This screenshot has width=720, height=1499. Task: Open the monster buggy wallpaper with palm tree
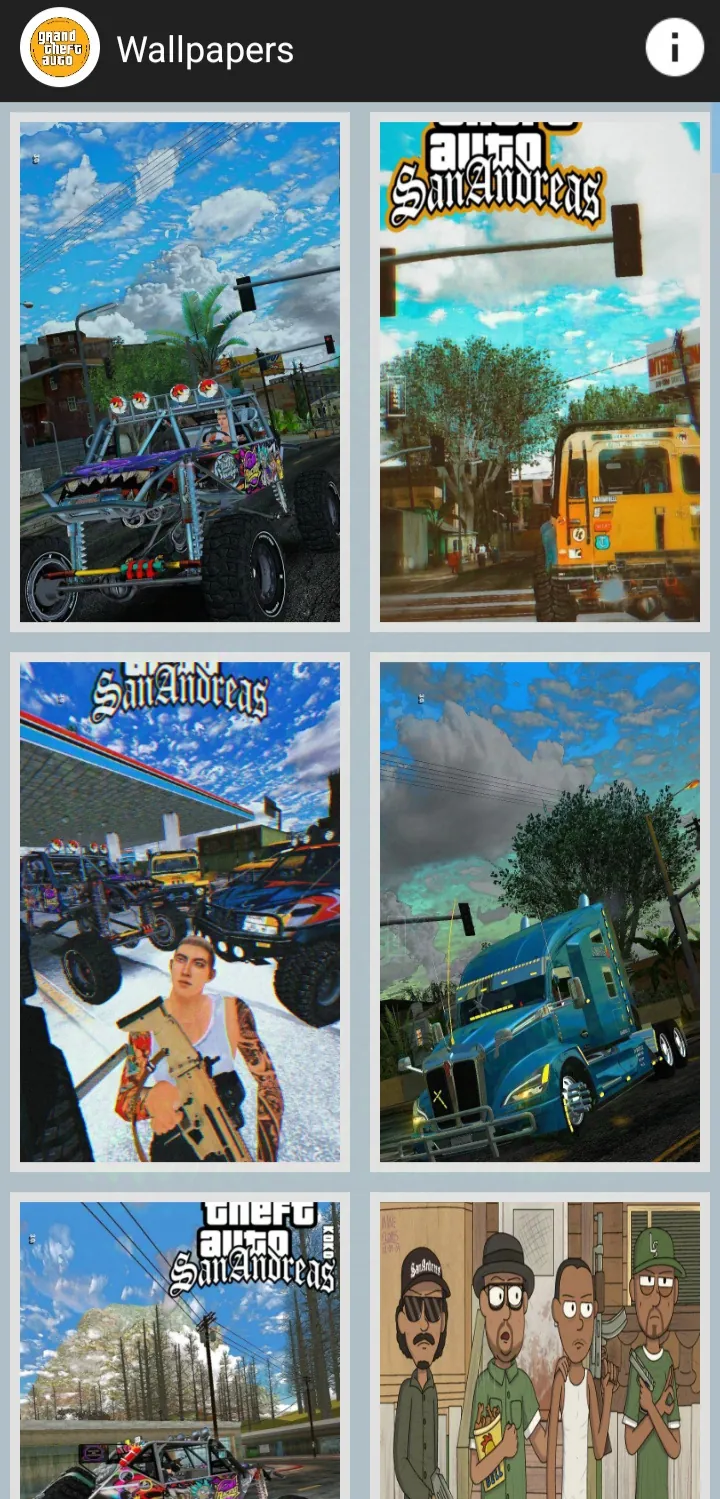[180, 372]
